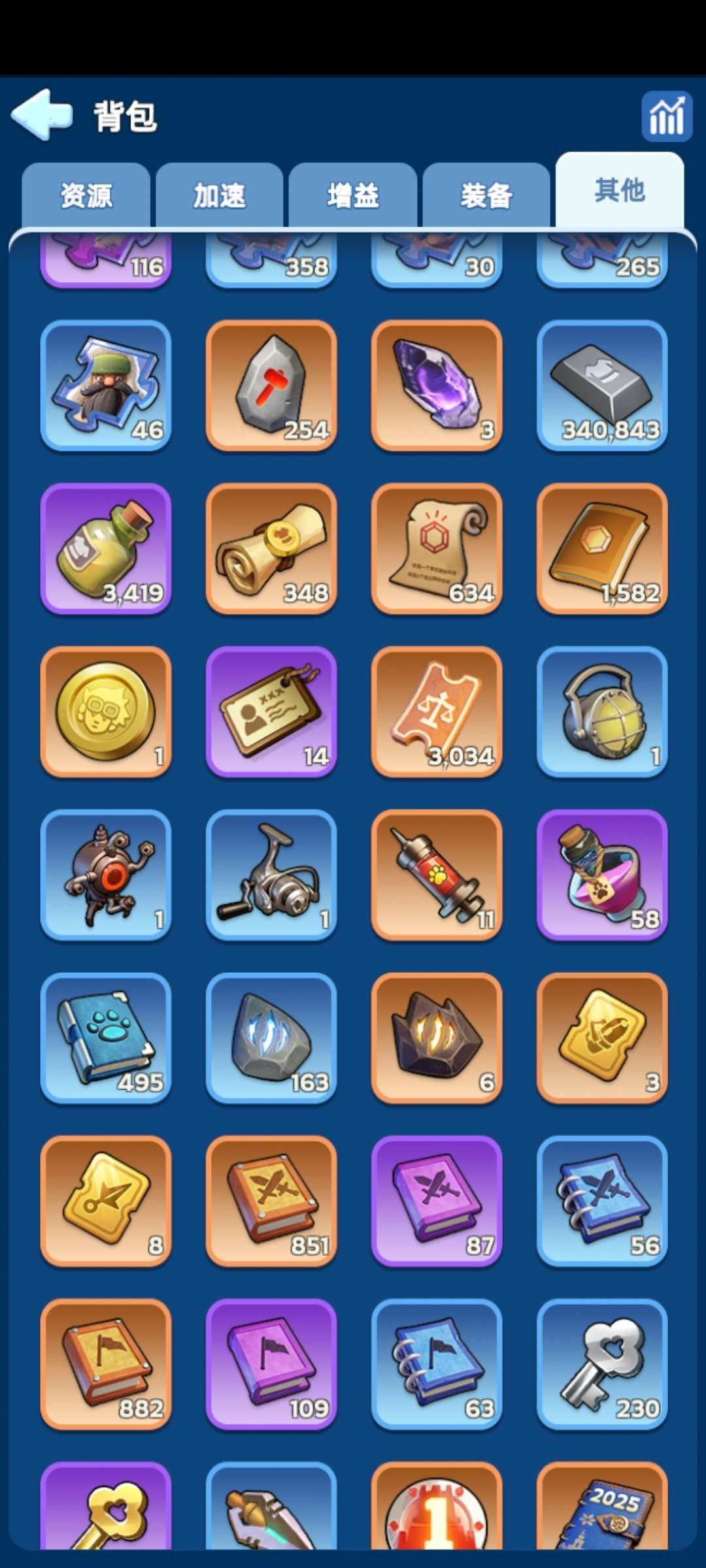Go back from the 背包 screen
The height and width of the screenshot is (1568, 706).
(42, 115)
